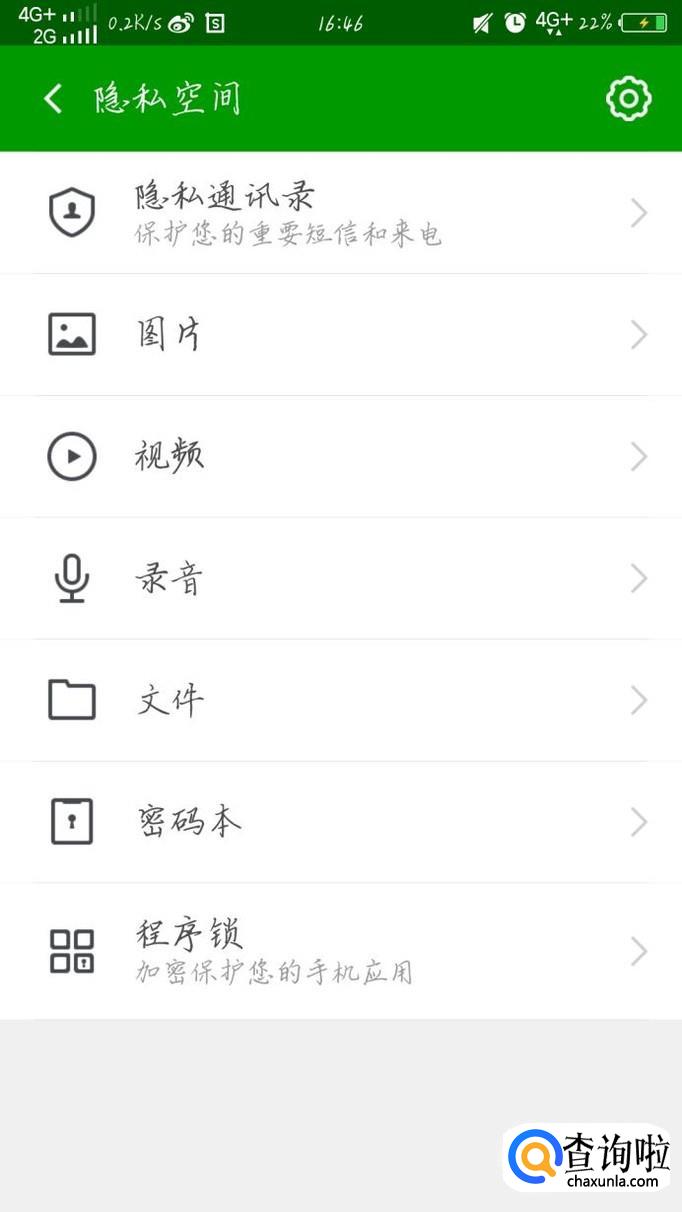
Task: Go back from 隐私空间 screen
Action: click(54, 99)
